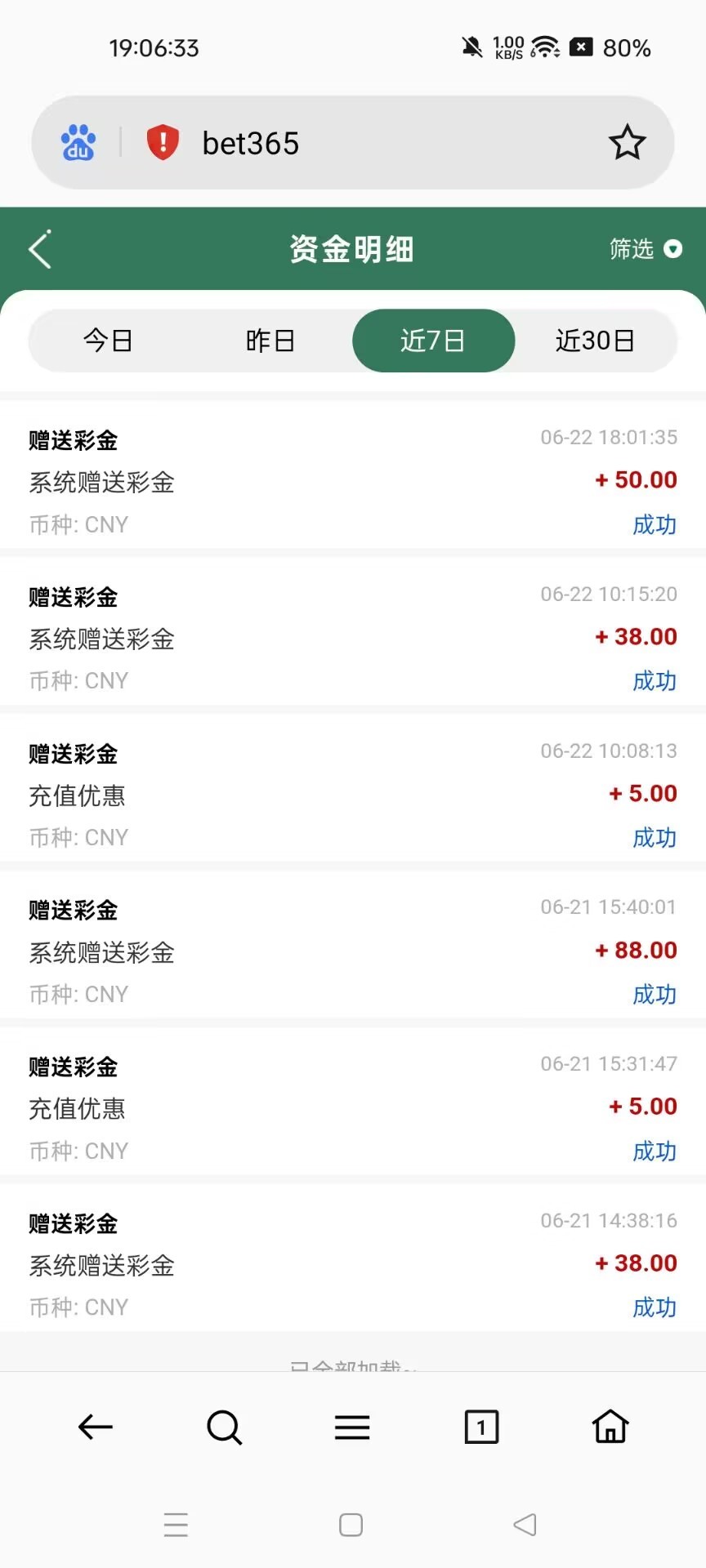Open the site security shield icon

coord(163,143)
